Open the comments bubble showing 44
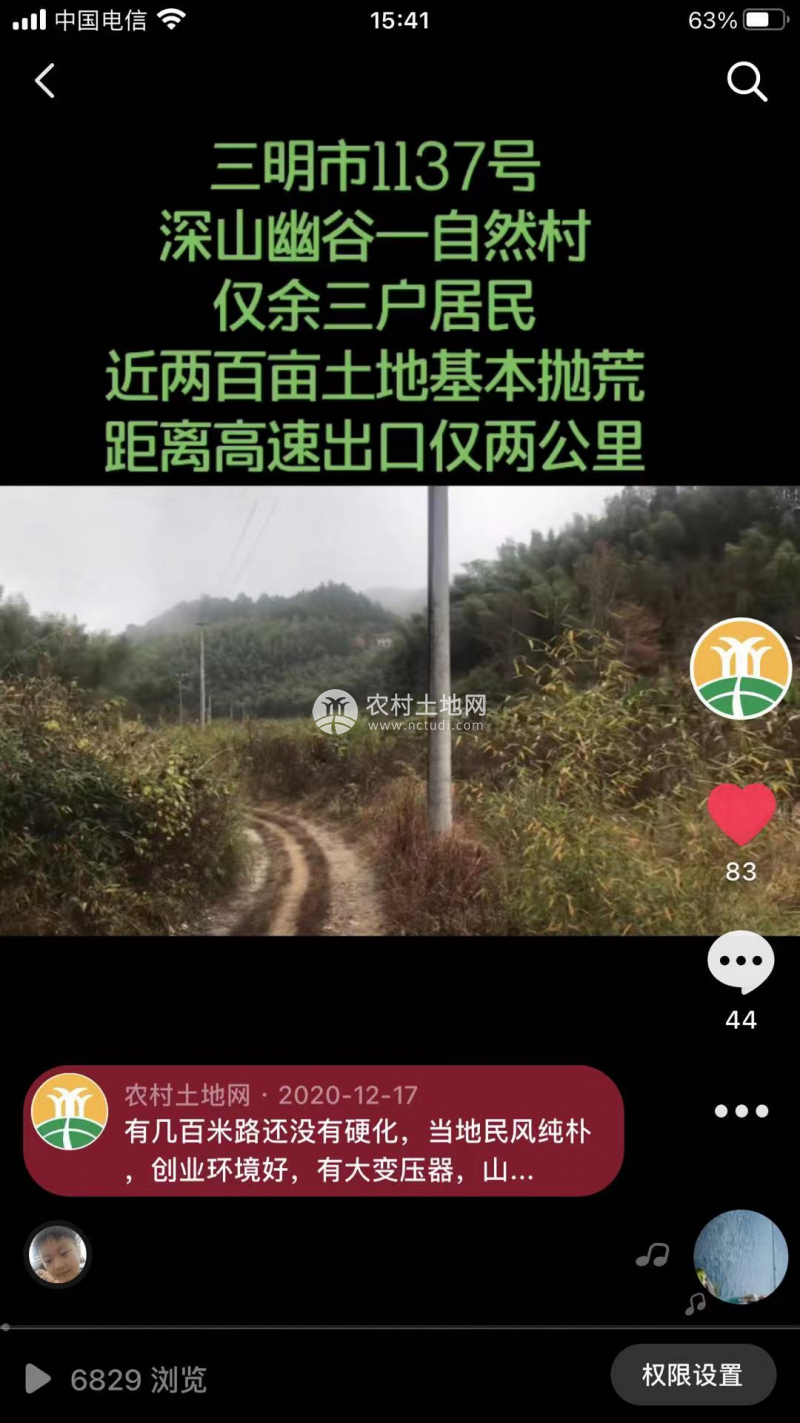The image size is (800, 1423). pyautogui.click(x=741, y=963)
